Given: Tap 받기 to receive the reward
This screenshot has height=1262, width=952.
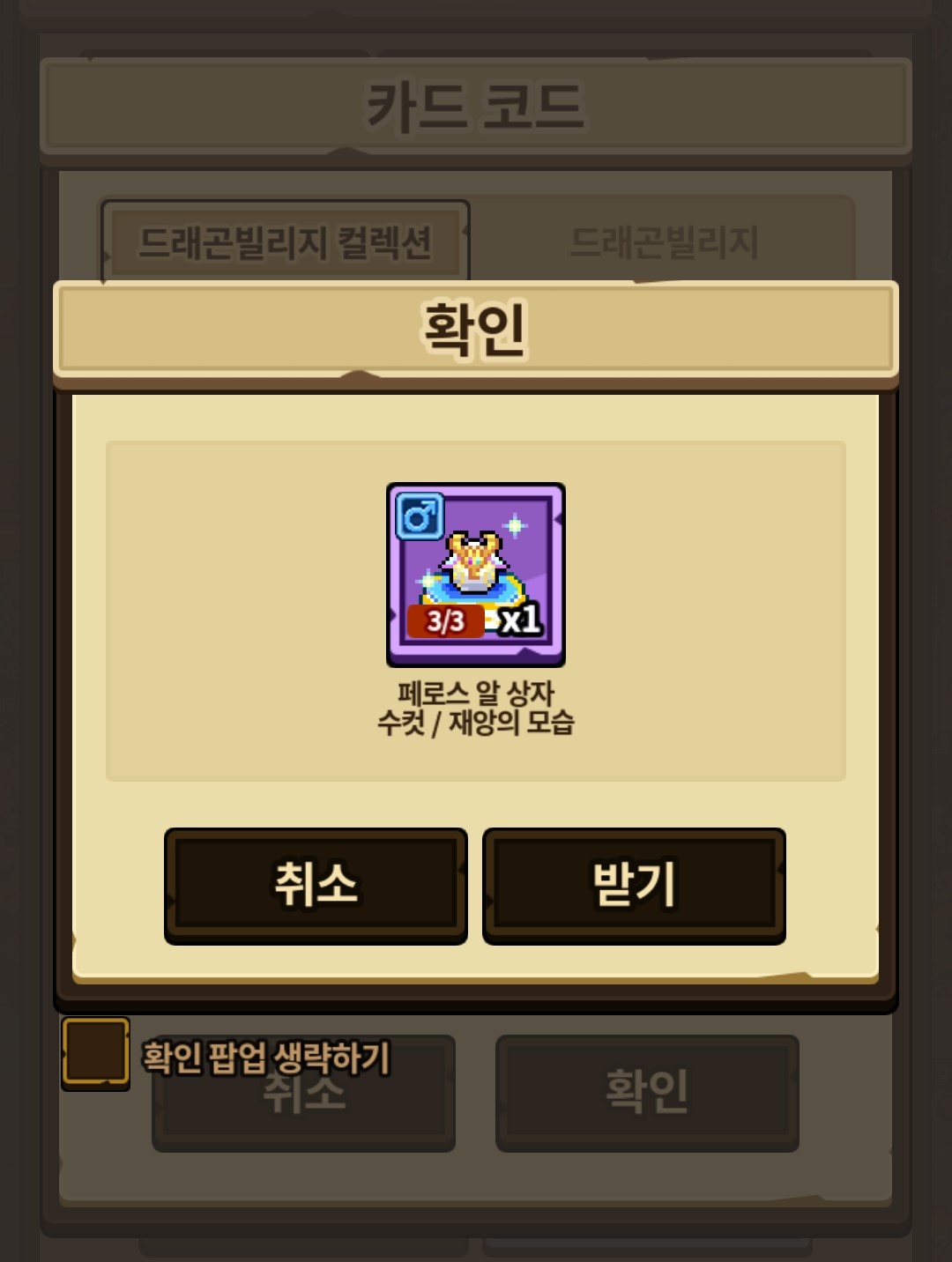Looking at the screenshot, I should 634,885.
